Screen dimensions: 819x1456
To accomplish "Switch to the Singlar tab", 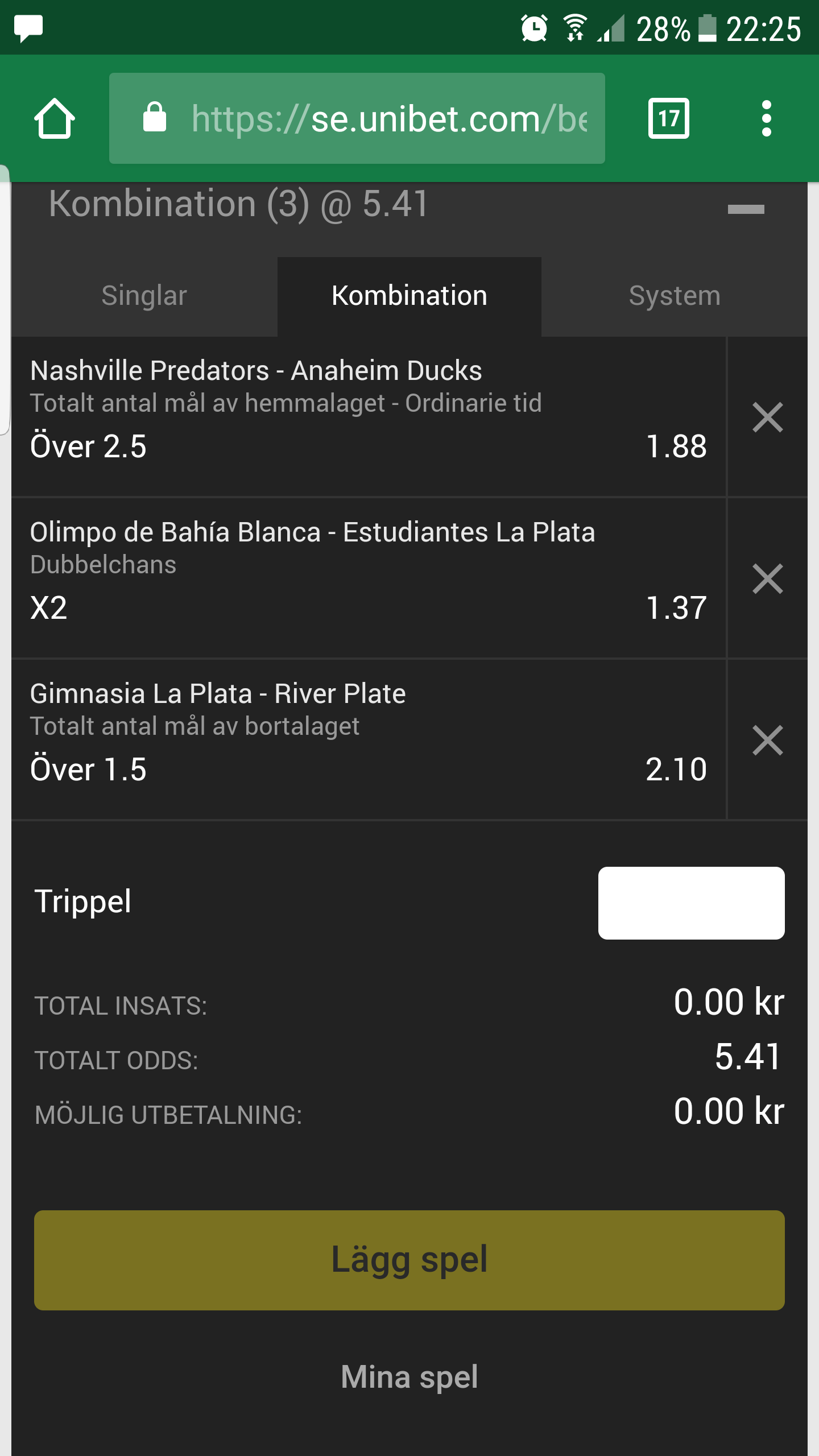I will click(x=144, y=296).
